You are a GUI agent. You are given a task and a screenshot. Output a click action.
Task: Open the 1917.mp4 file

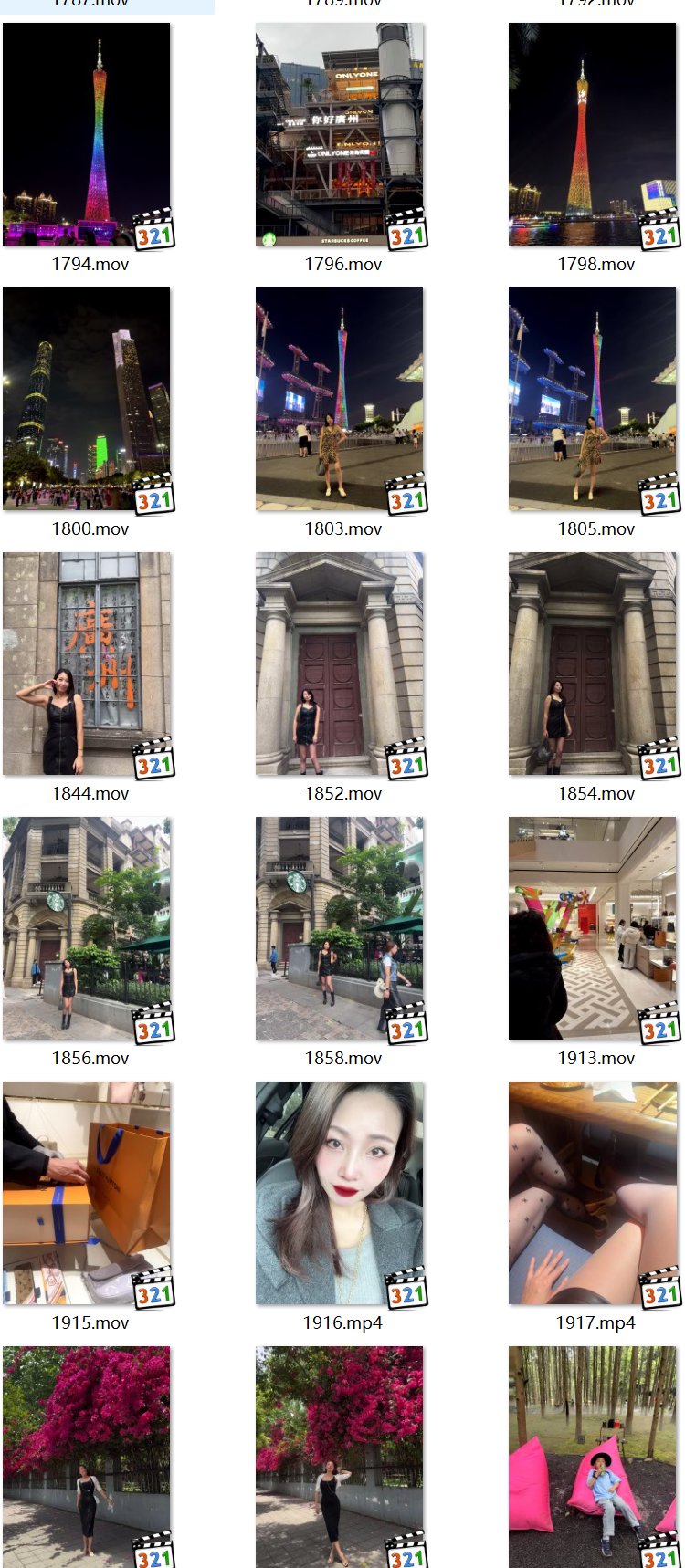pos(592,1193)
